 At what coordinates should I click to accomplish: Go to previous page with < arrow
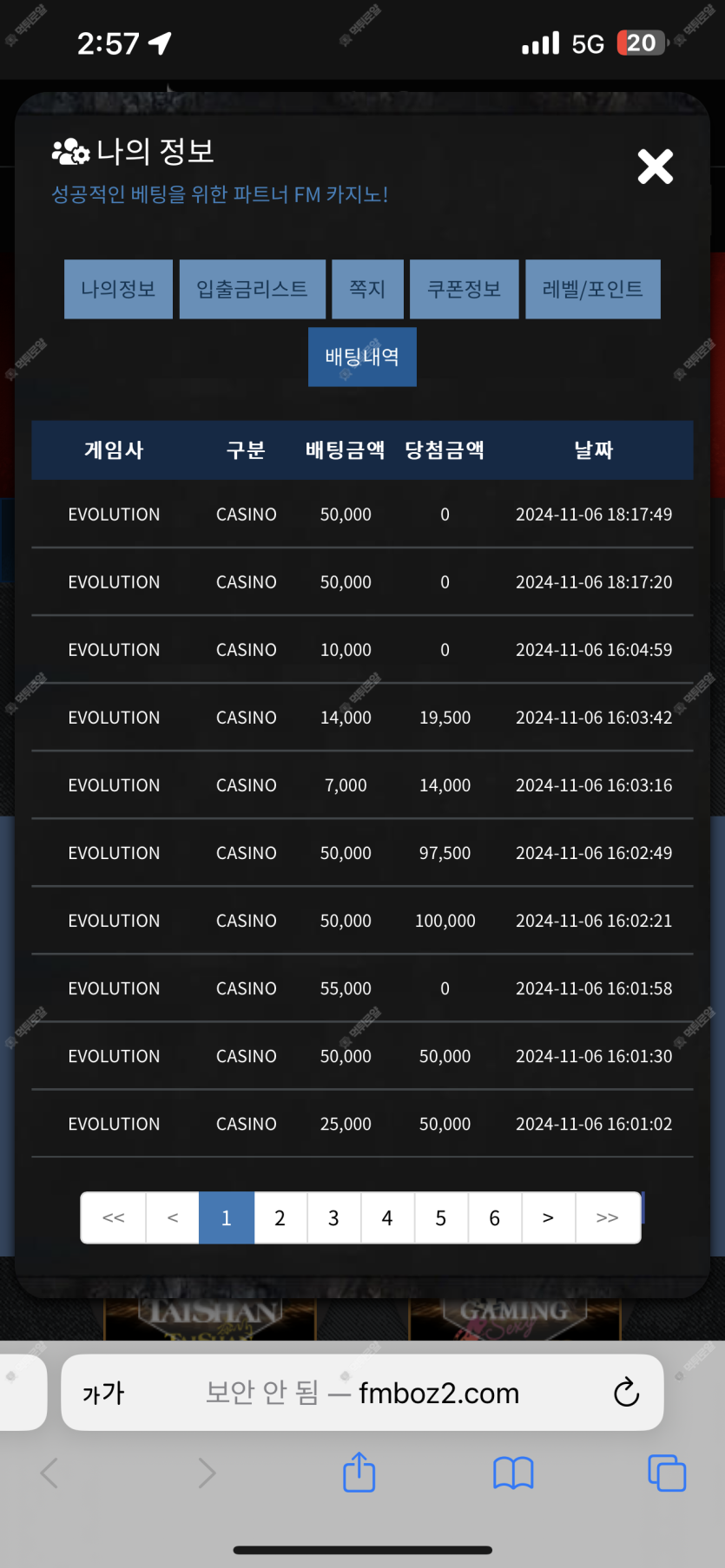coord(173,1217)
